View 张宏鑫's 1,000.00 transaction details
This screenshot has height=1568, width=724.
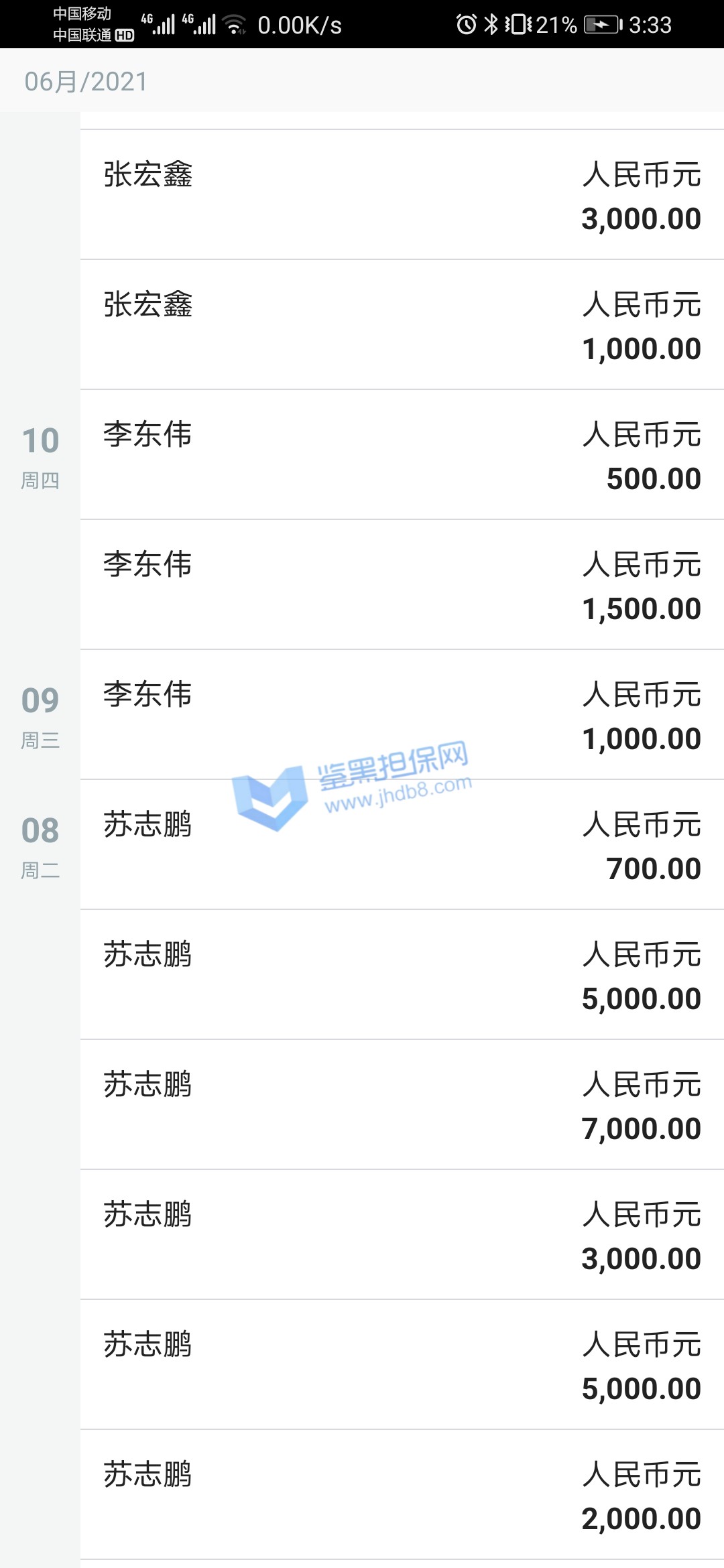(402, 325)
